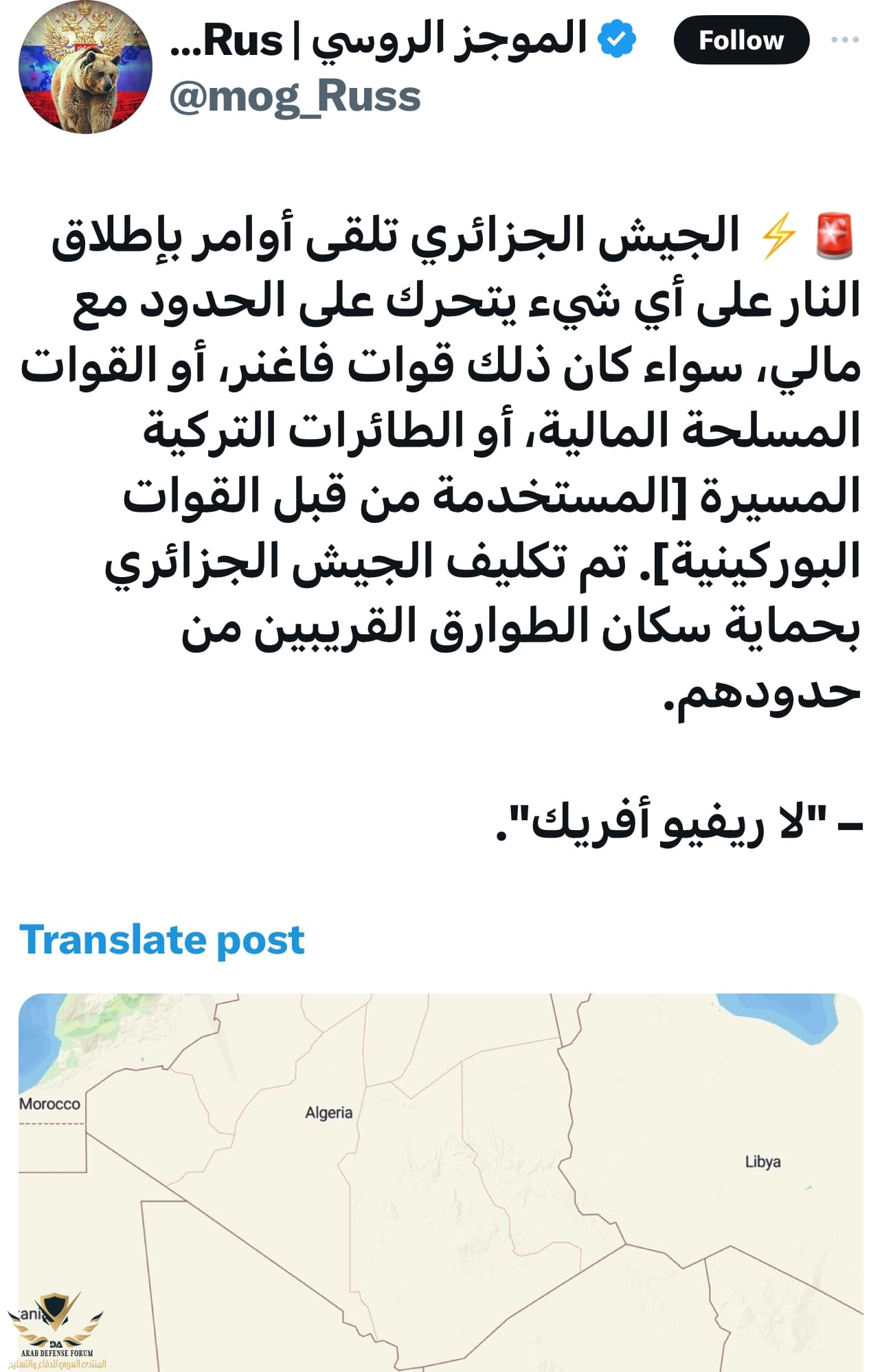Follow the @mog_Russ account
The image size is (882, 1372).
(x=740, y=41)
